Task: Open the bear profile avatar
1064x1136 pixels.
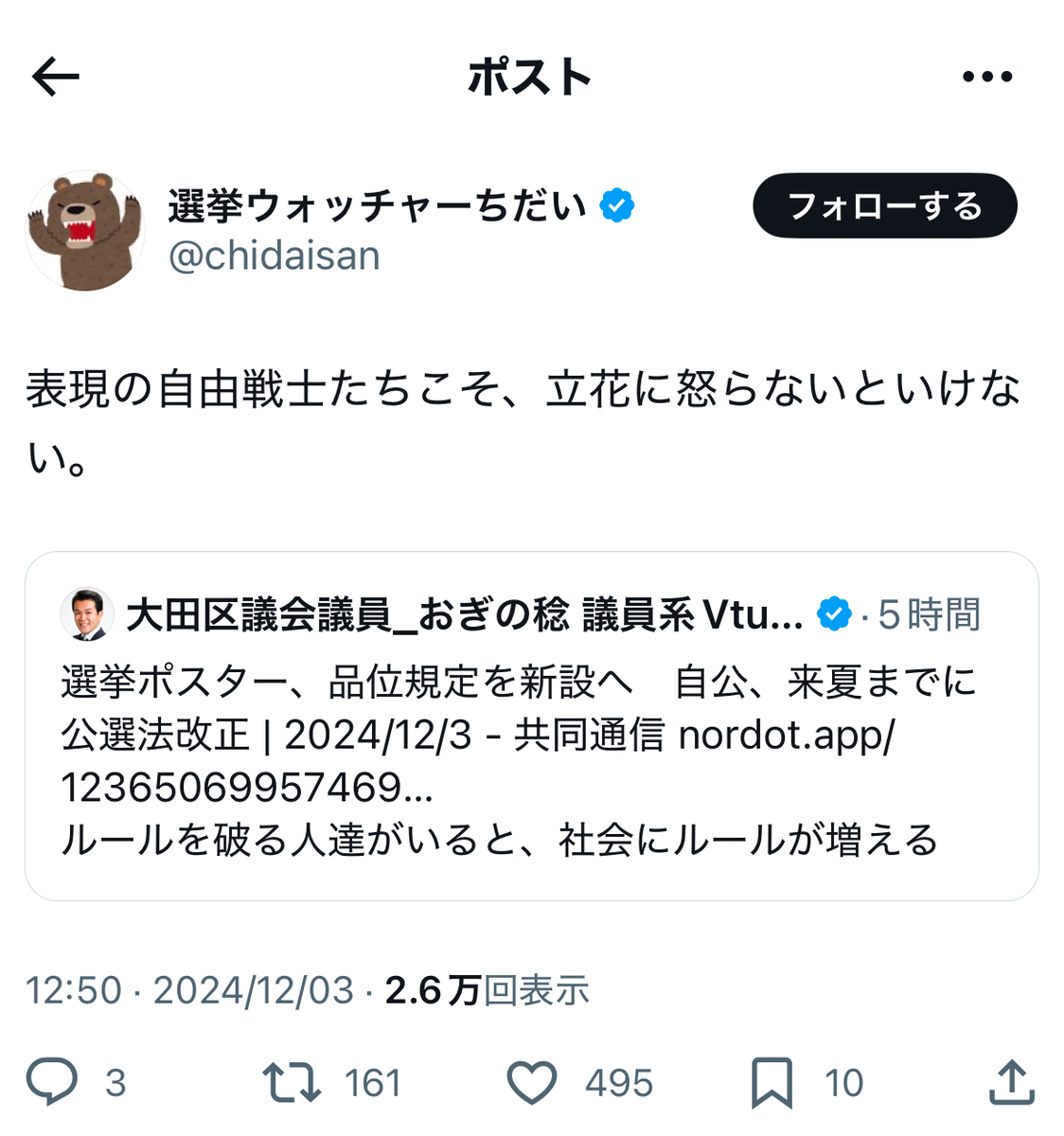Action: (84, 231)
